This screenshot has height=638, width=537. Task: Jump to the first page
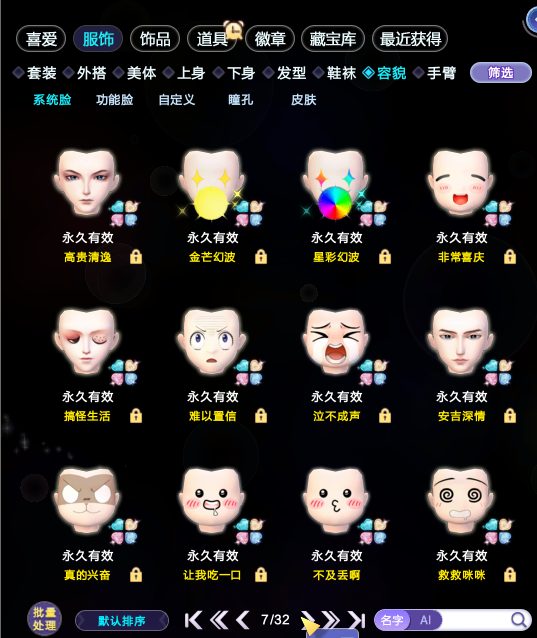point(193,620)
